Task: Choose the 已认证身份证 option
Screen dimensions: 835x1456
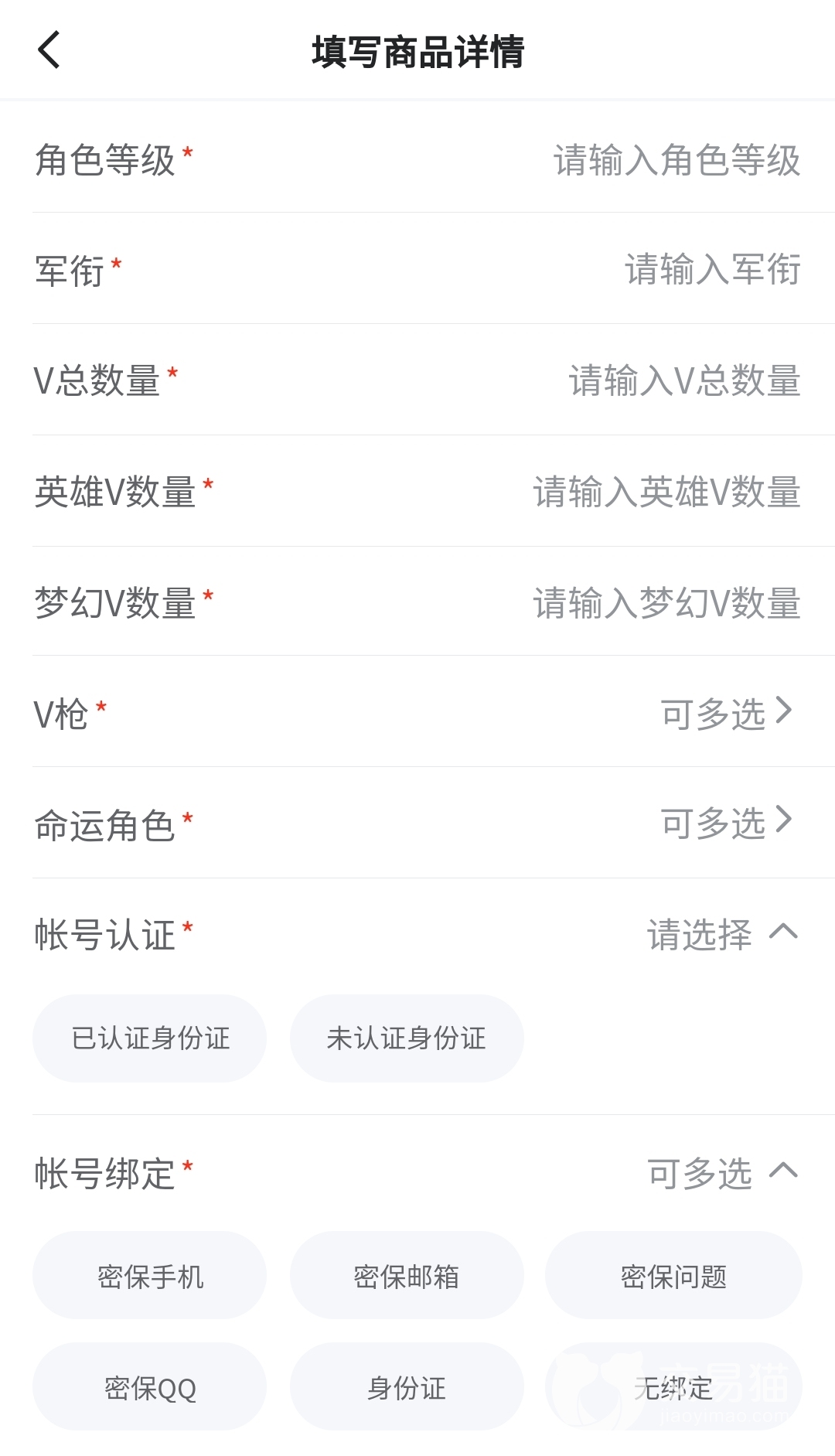Action: [150, 1038]
